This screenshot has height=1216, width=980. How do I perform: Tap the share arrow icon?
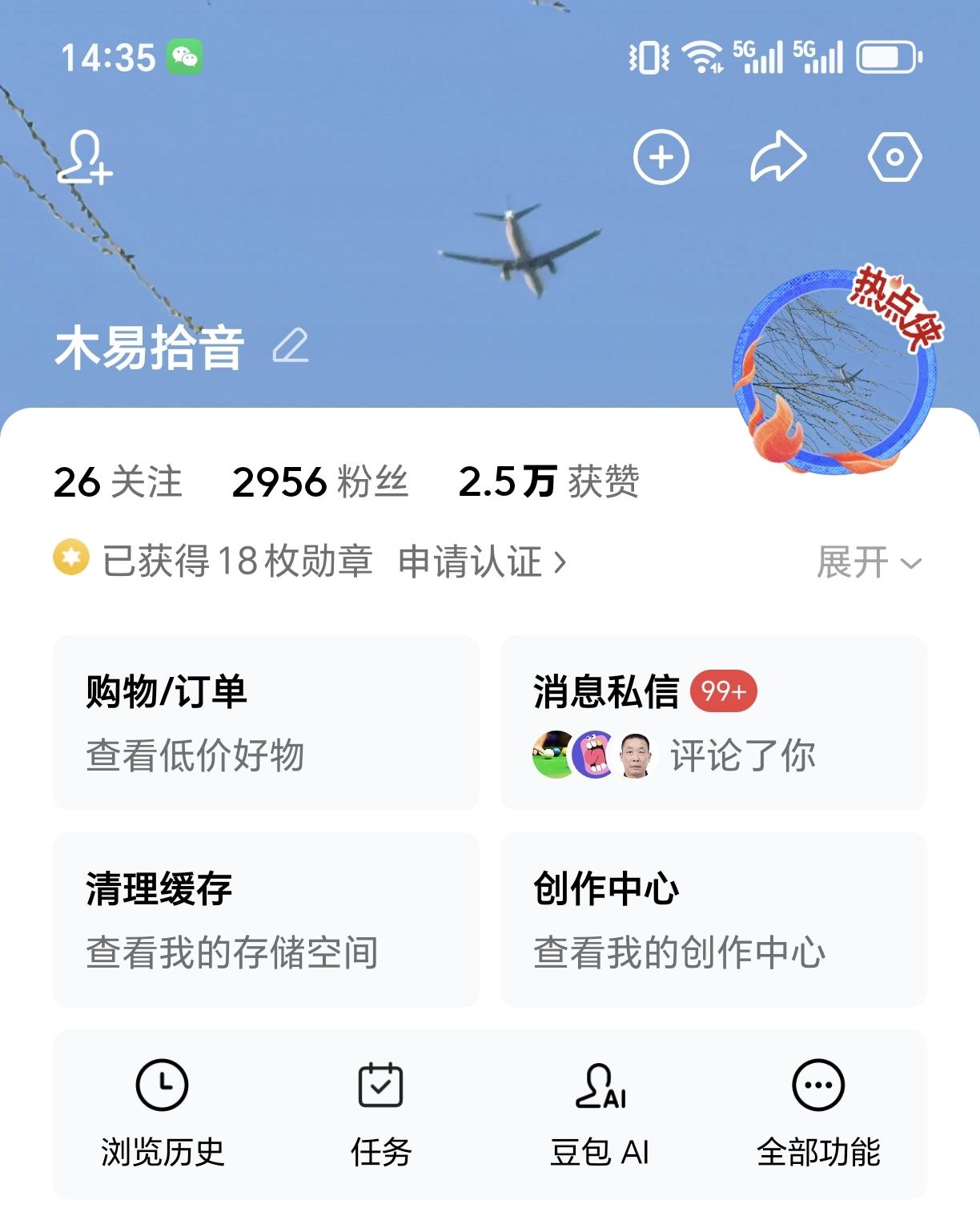click(776, 157)
